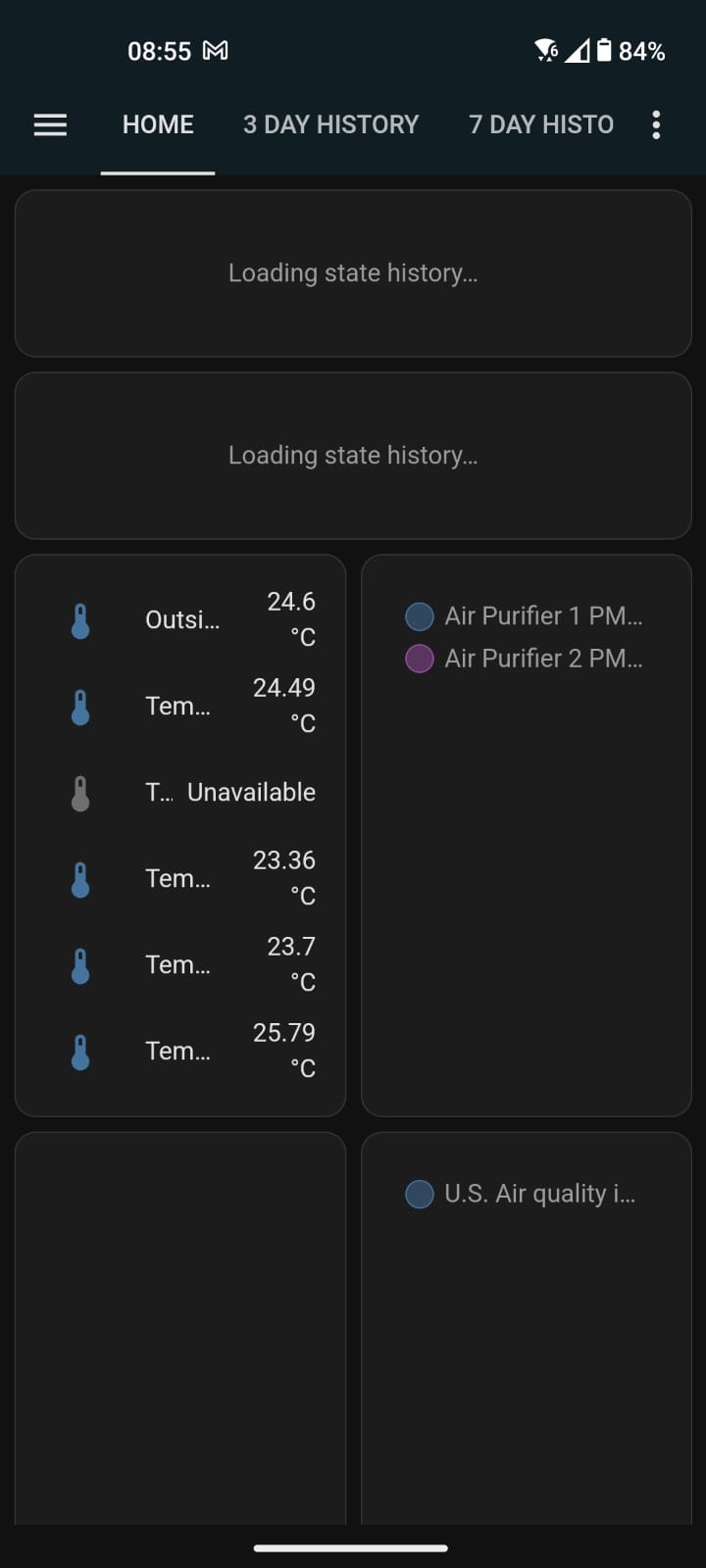Tap the thermometer next to the 24.49 °C reading

coord(80,706)
